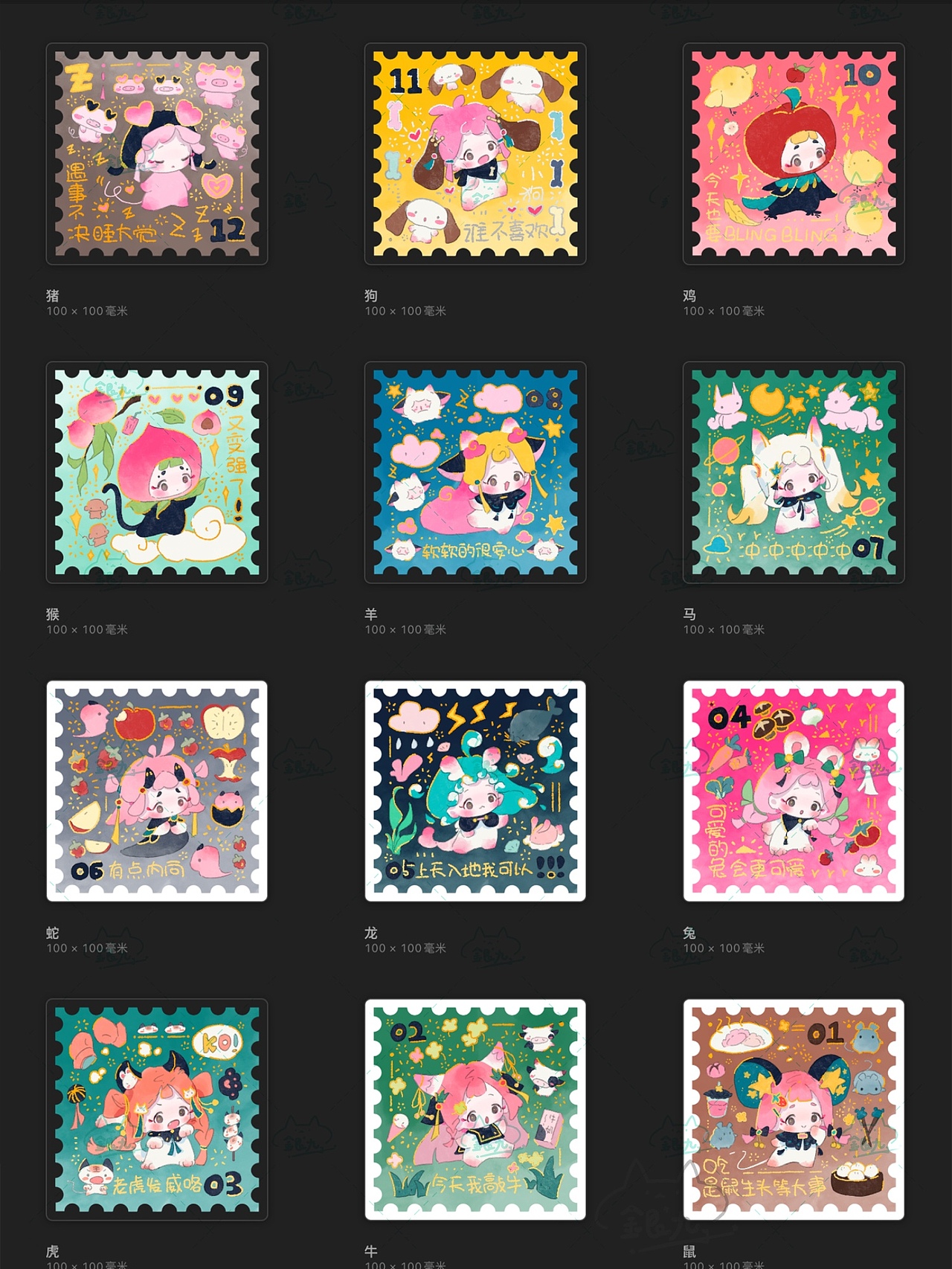Open the 鼠 rat stamp artwork
952x1269 pixels.
794,1109
